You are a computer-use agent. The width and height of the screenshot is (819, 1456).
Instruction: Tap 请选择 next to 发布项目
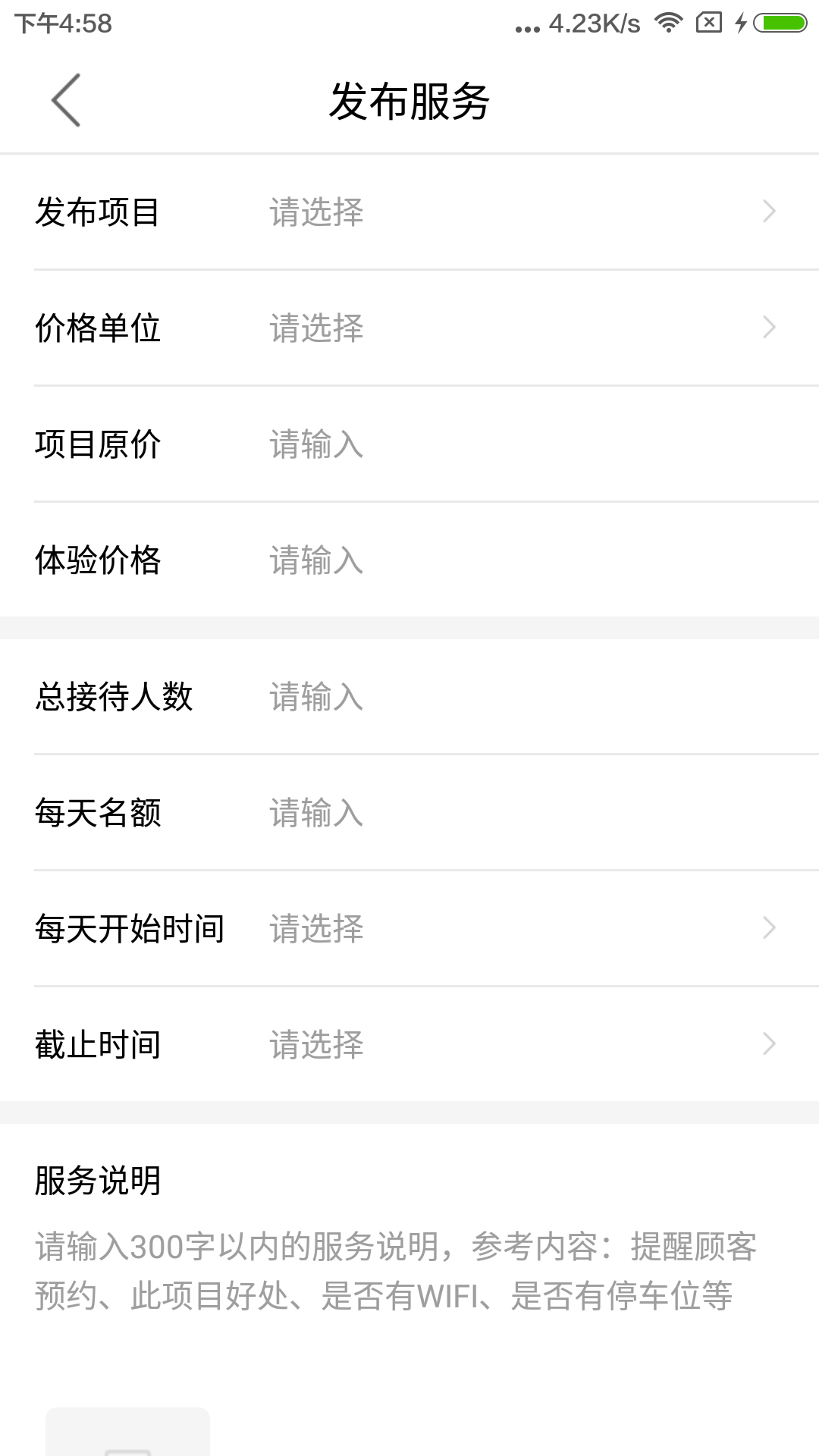317,213
